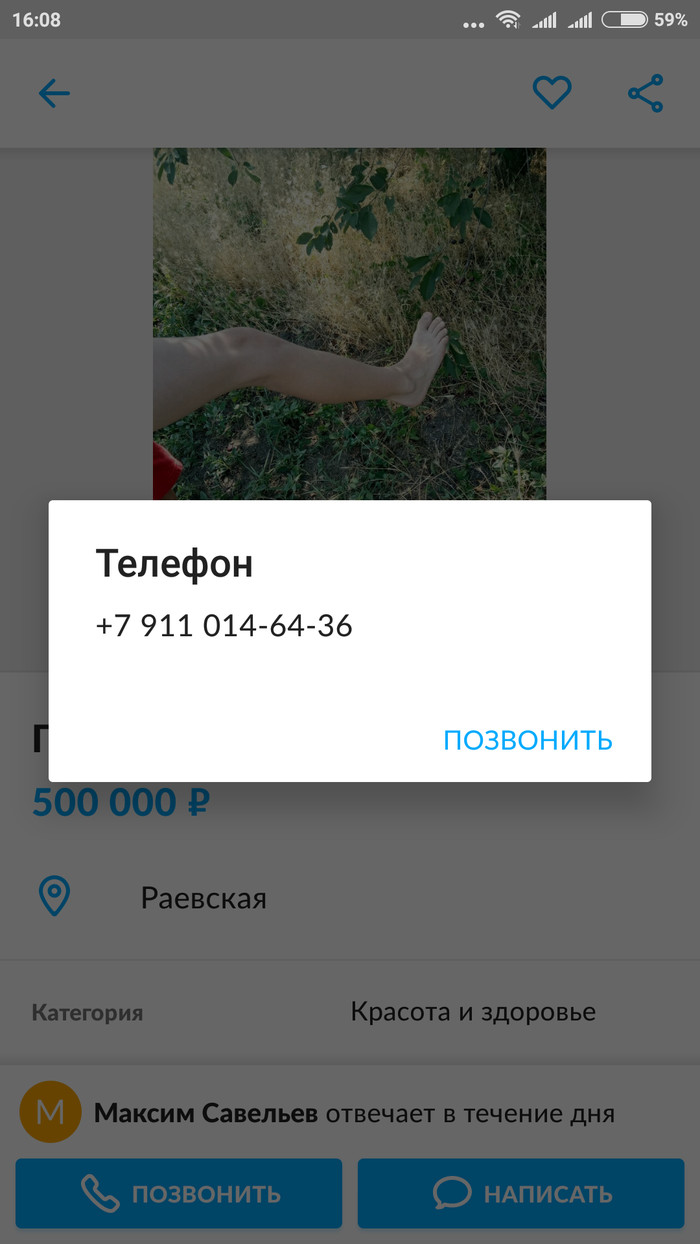Go back with the arrow icon
The width and height of the screenshot is (700, 1244).
[x=54, y=94]
